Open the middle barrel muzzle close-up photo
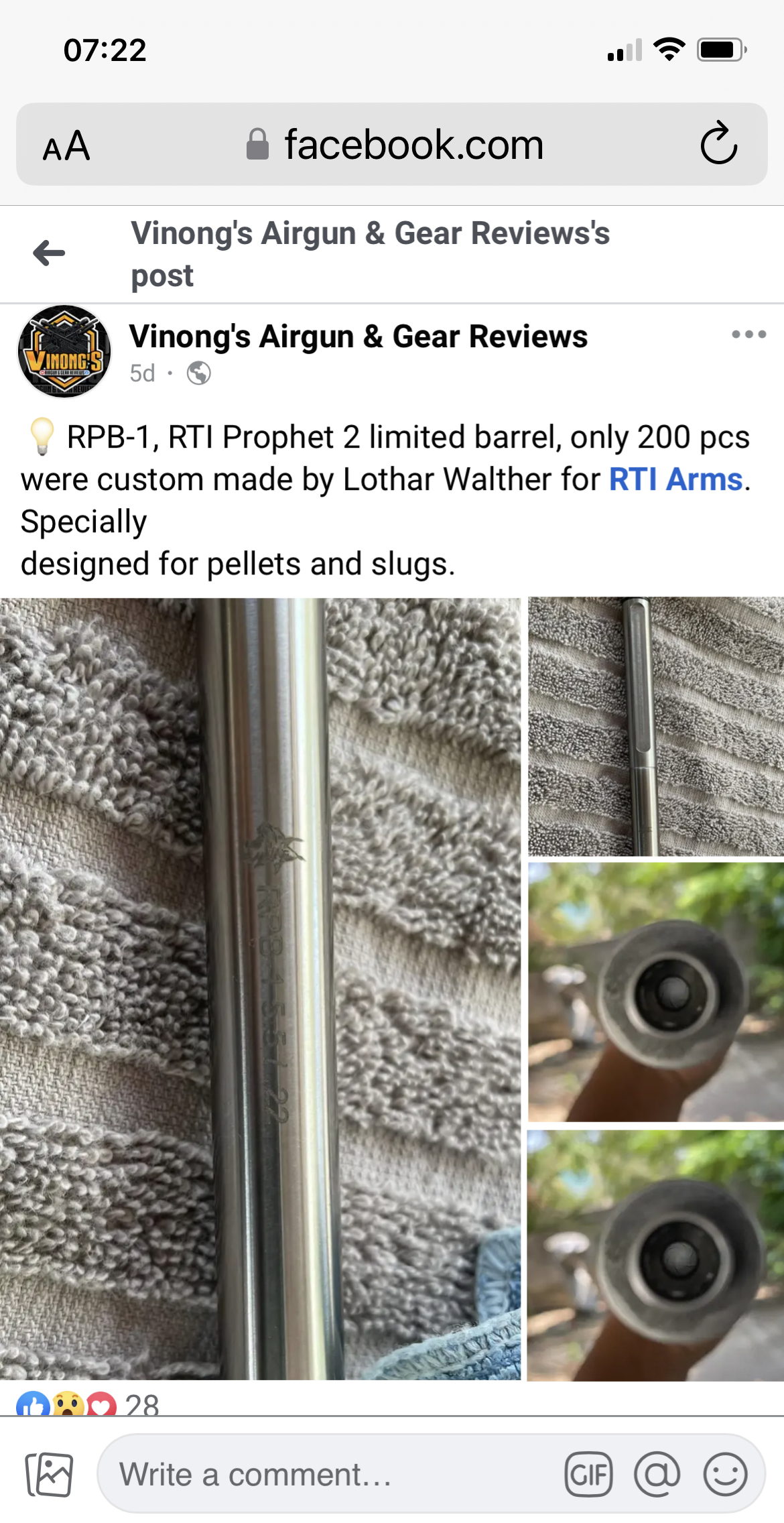This screenshot has height=1523, width=784. pos(655,992)
